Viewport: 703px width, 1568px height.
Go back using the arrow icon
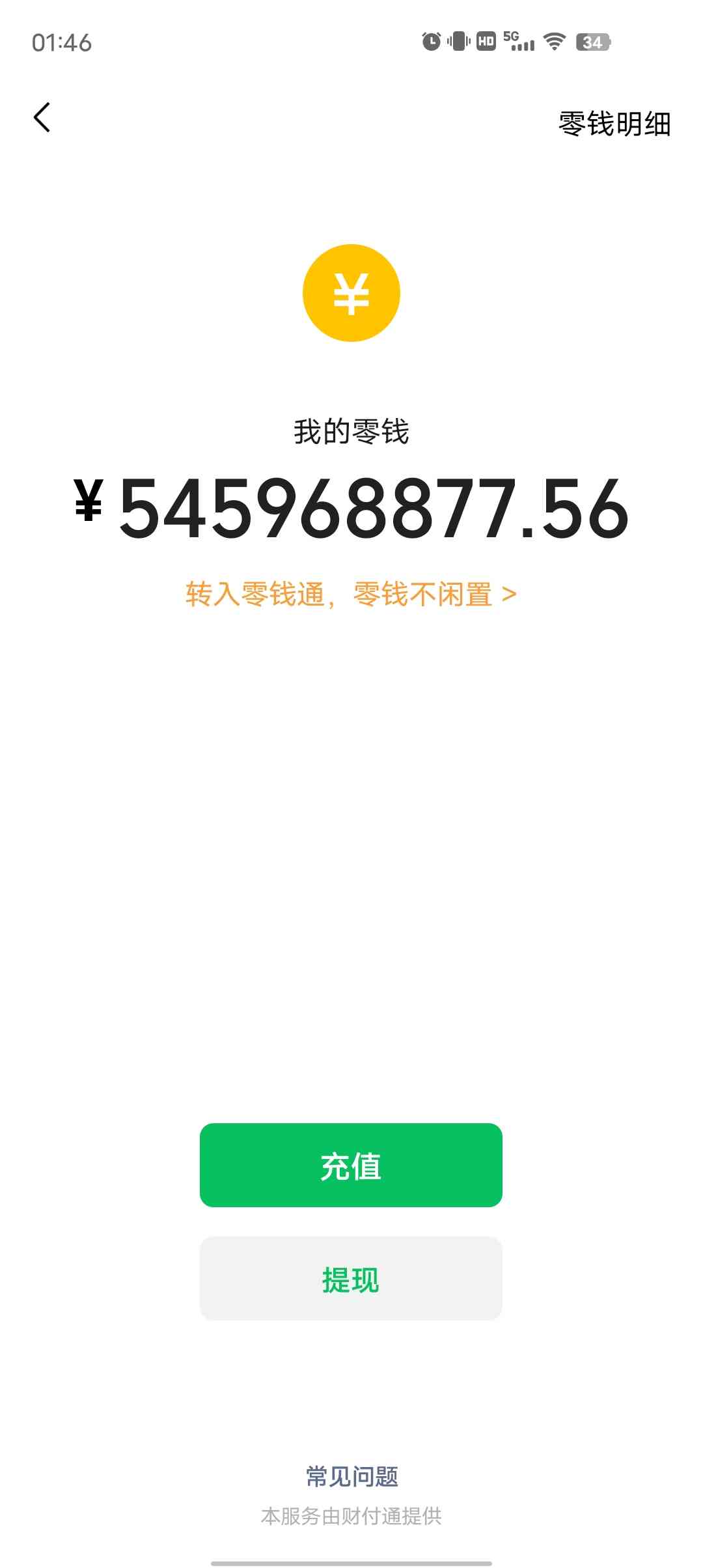pos(42,118)
